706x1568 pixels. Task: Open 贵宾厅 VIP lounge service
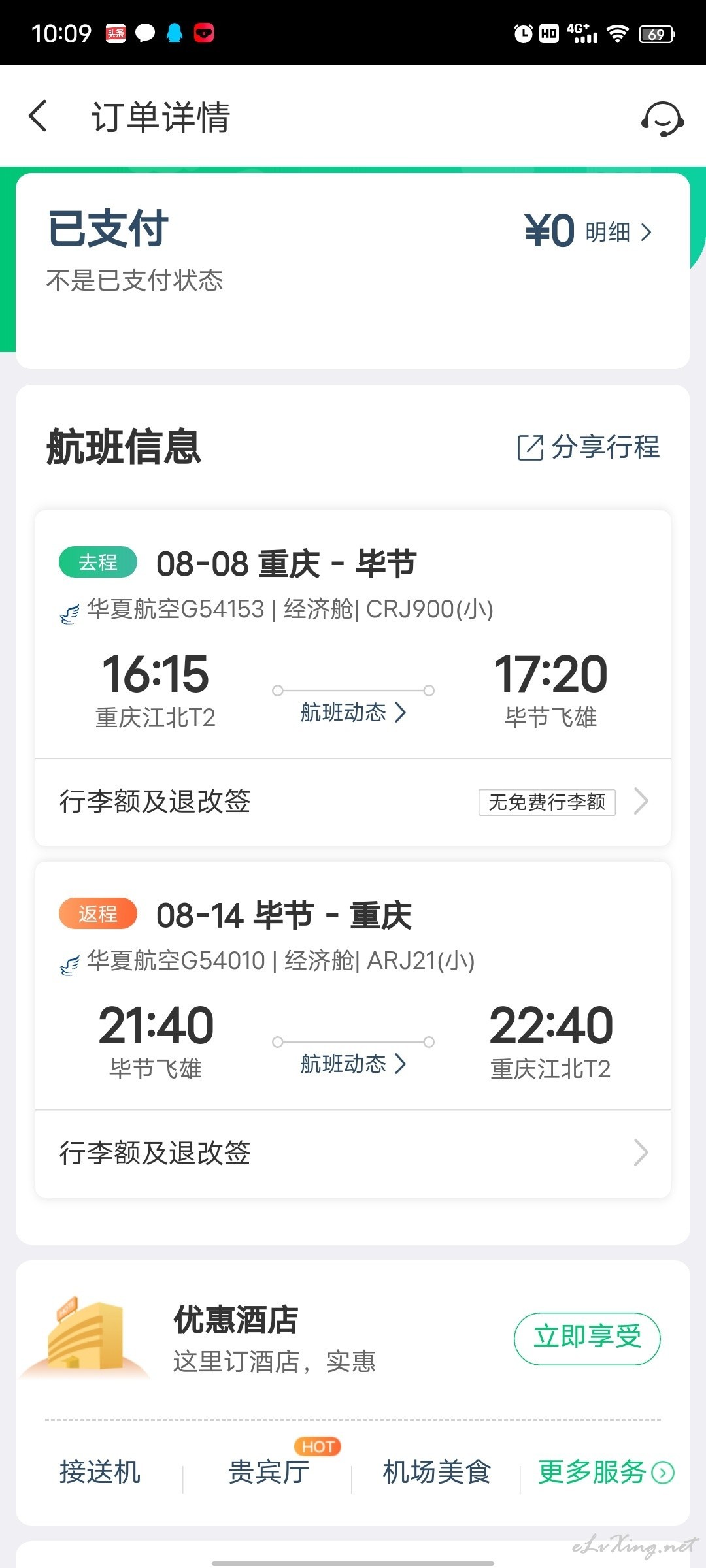(x=269, y=1472)
